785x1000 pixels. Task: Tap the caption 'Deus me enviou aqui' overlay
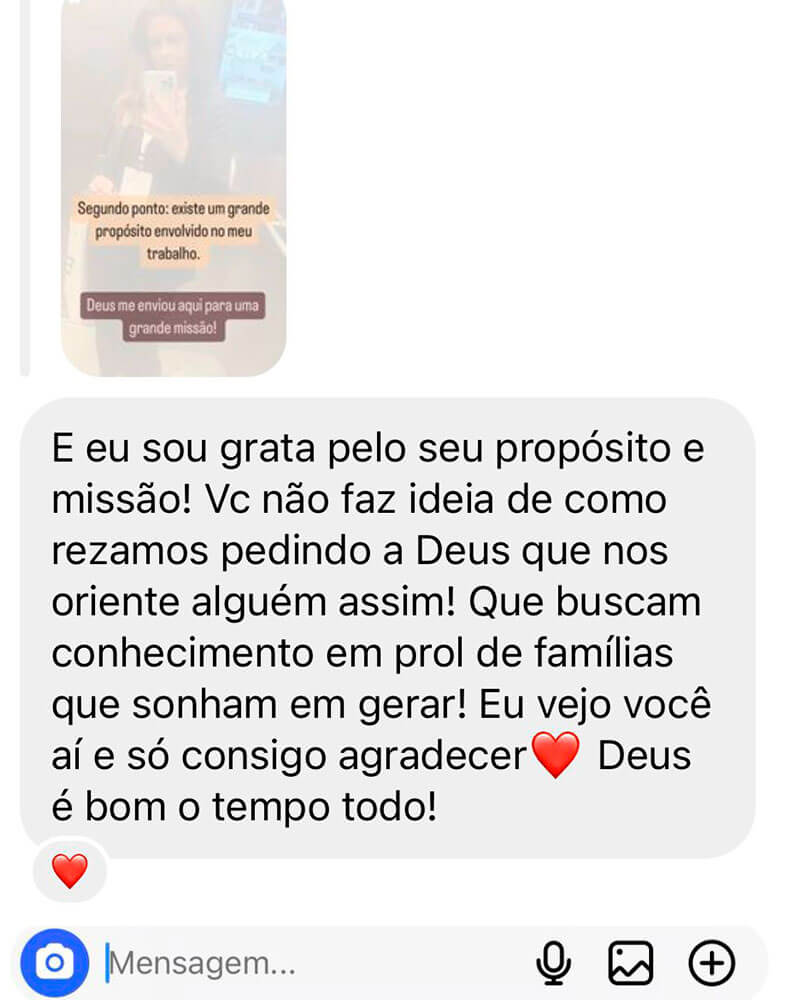(x=172, y=316)
